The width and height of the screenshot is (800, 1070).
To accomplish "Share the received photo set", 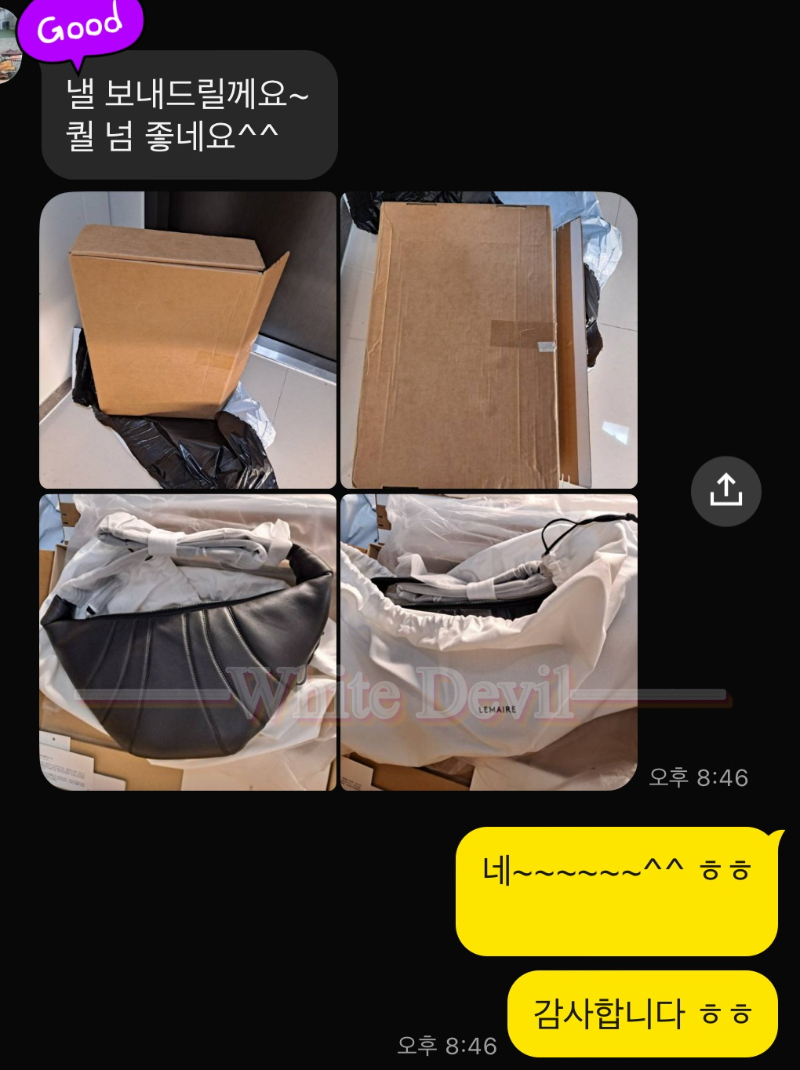I will point(726,491).
